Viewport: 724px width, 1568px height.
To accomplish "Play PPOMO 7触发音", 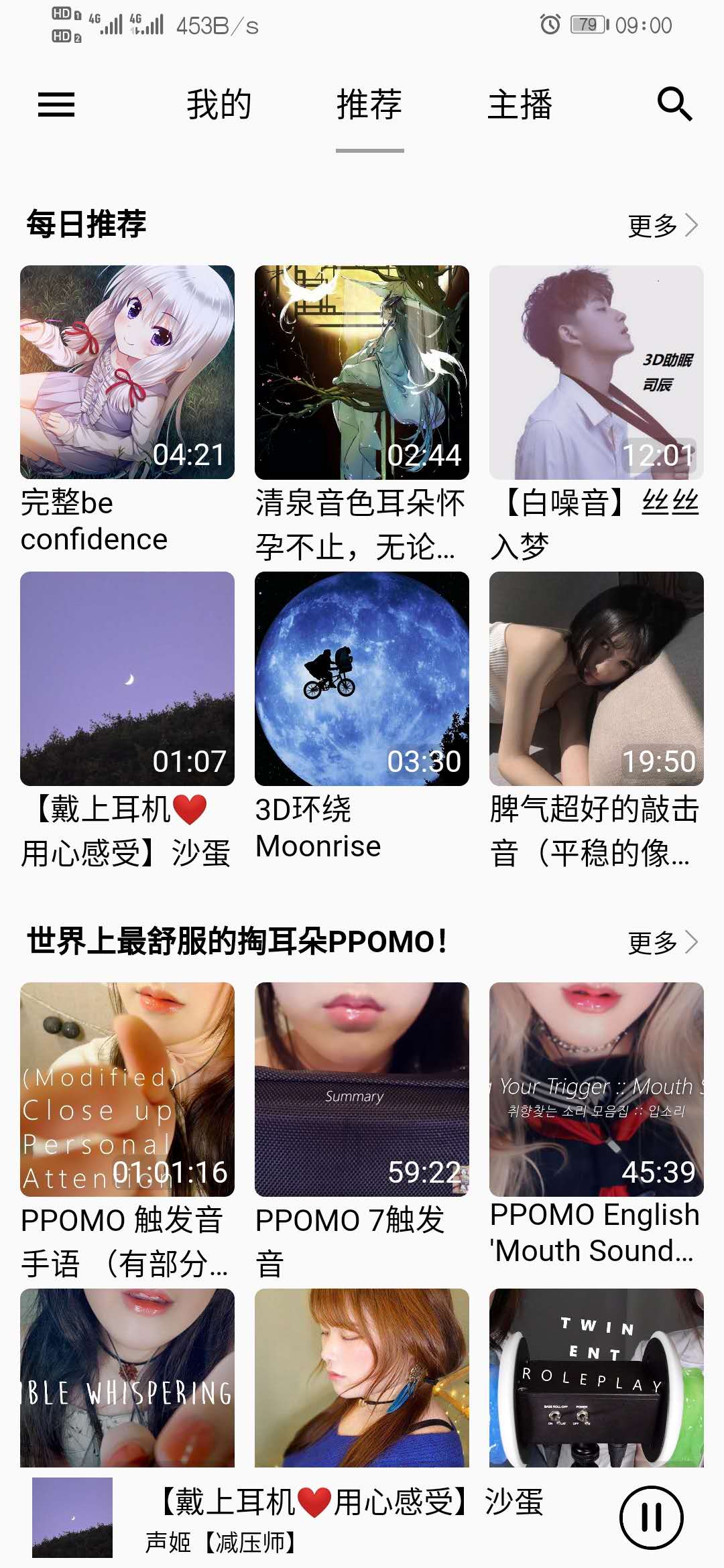I will 362,1090.
